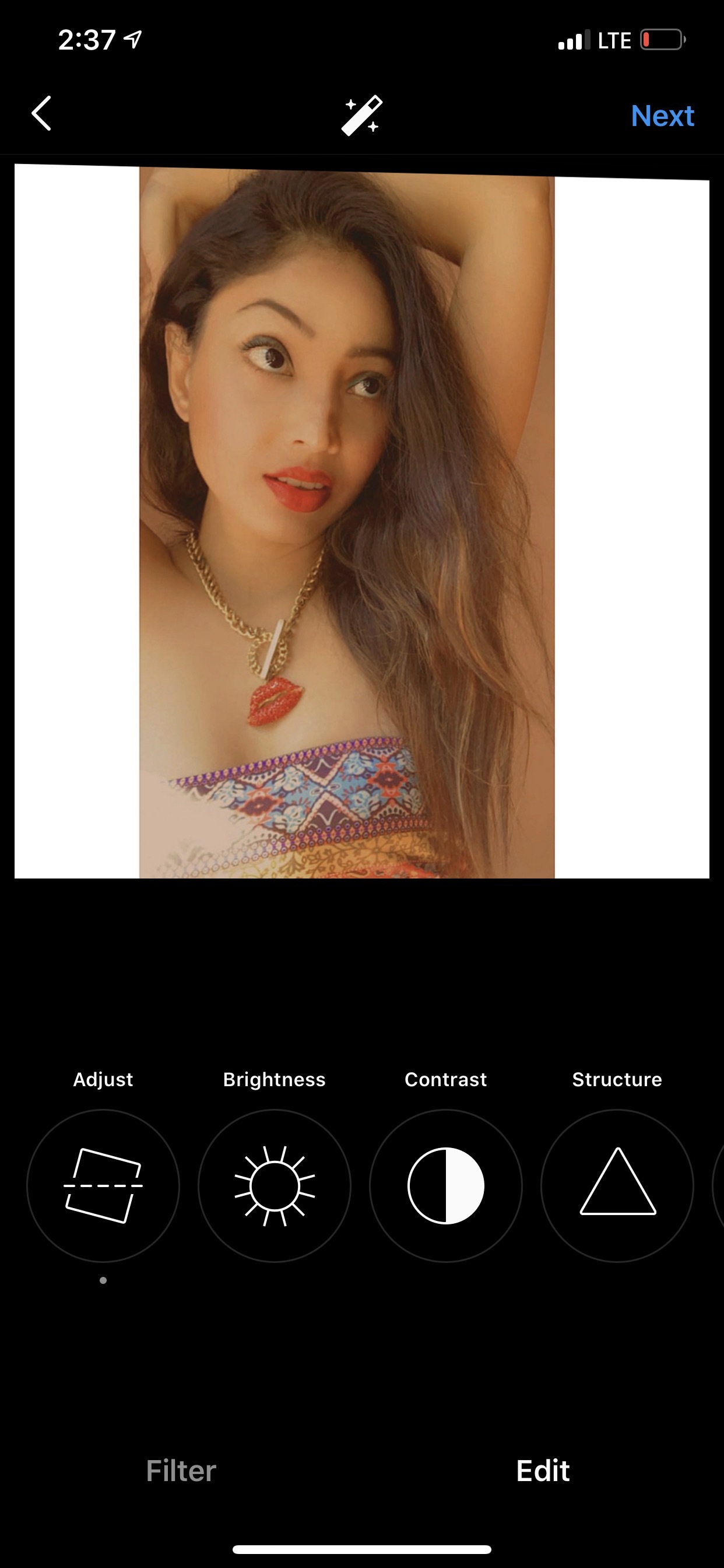The image size is (724, 1568).
Task: Choose the Structure tool
Action: point(617,1185)
